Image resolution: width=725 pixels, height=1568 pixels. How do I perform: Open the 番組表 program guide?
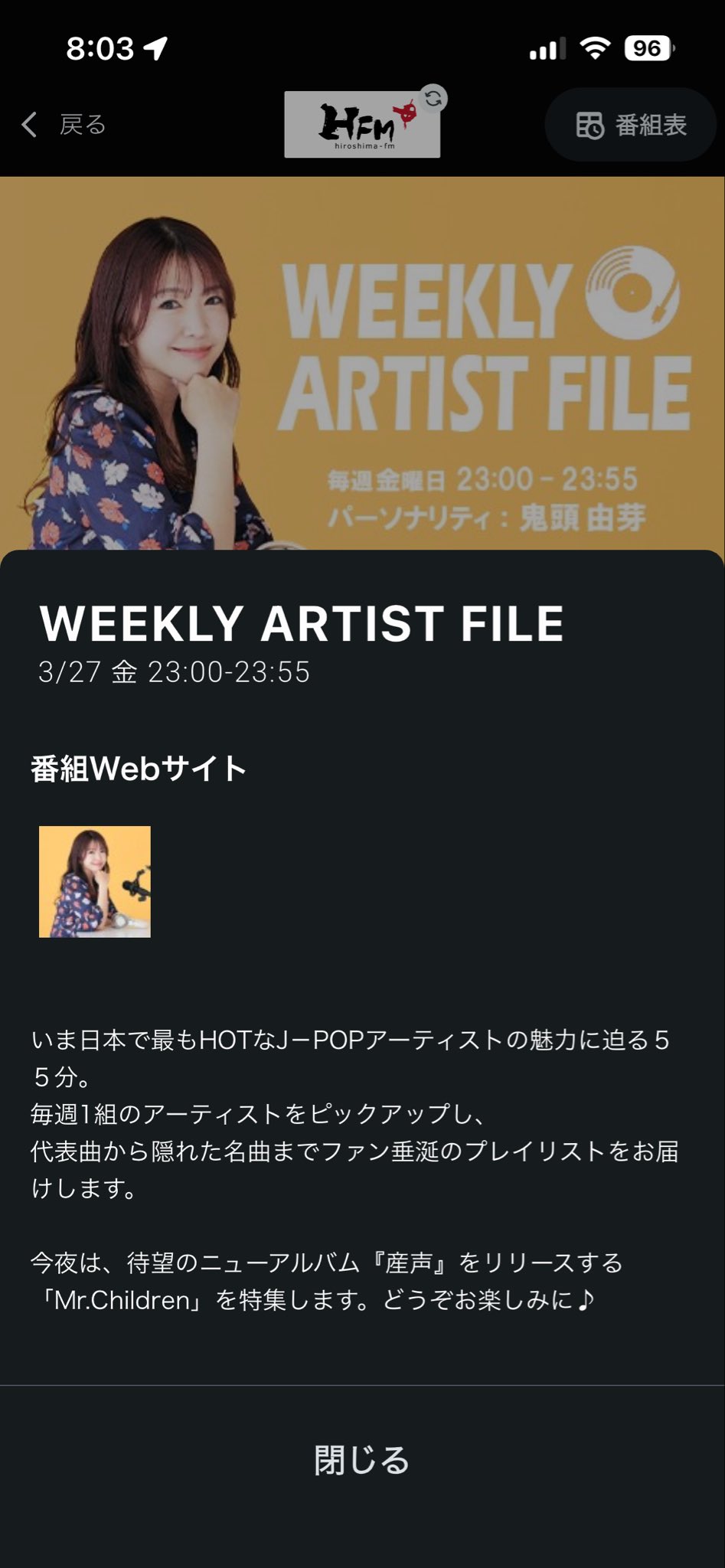631,125
